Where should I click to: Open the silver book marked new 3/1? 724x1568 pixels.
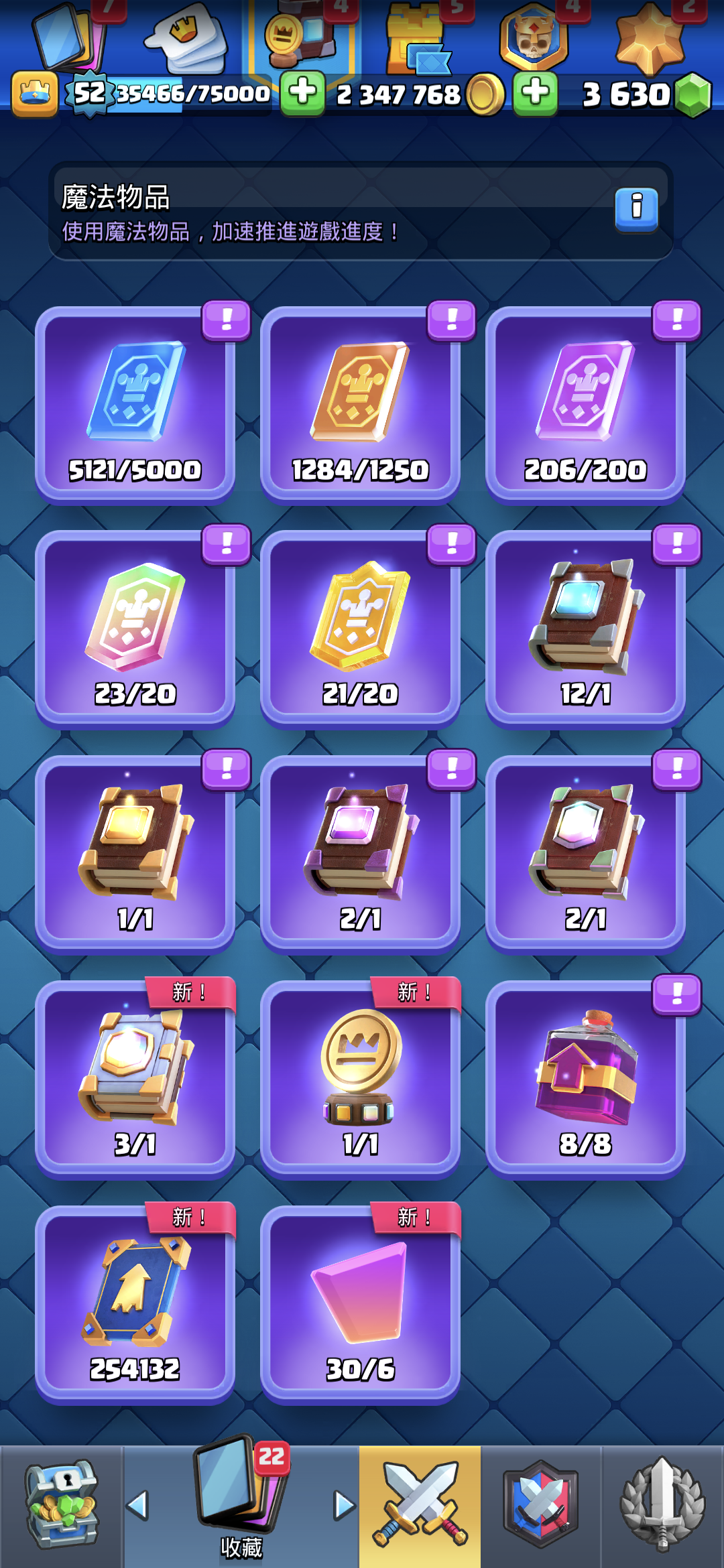(135, 1078)
